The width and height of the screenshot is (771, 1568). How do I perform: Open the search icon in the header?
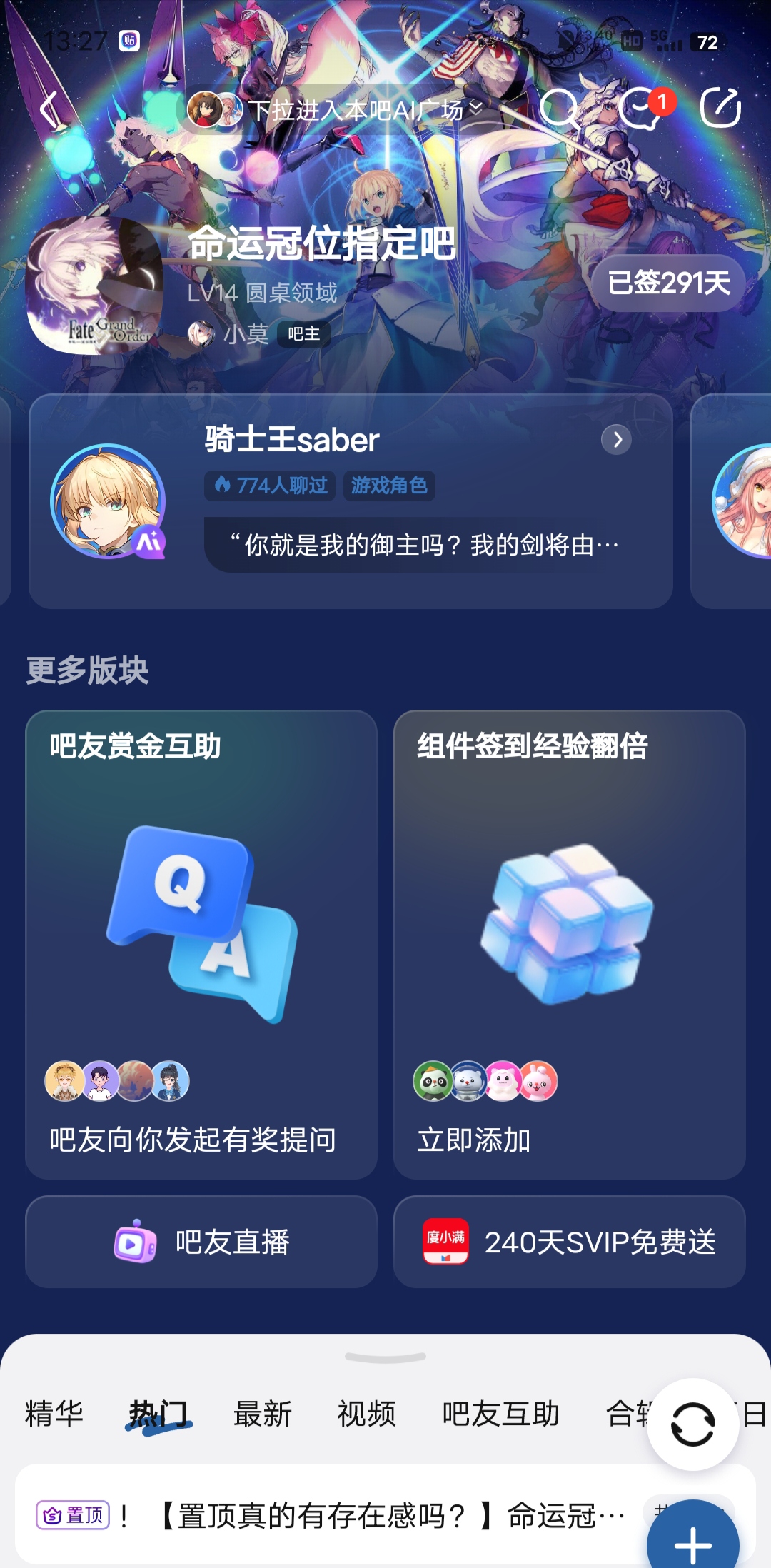coord(559,109)
